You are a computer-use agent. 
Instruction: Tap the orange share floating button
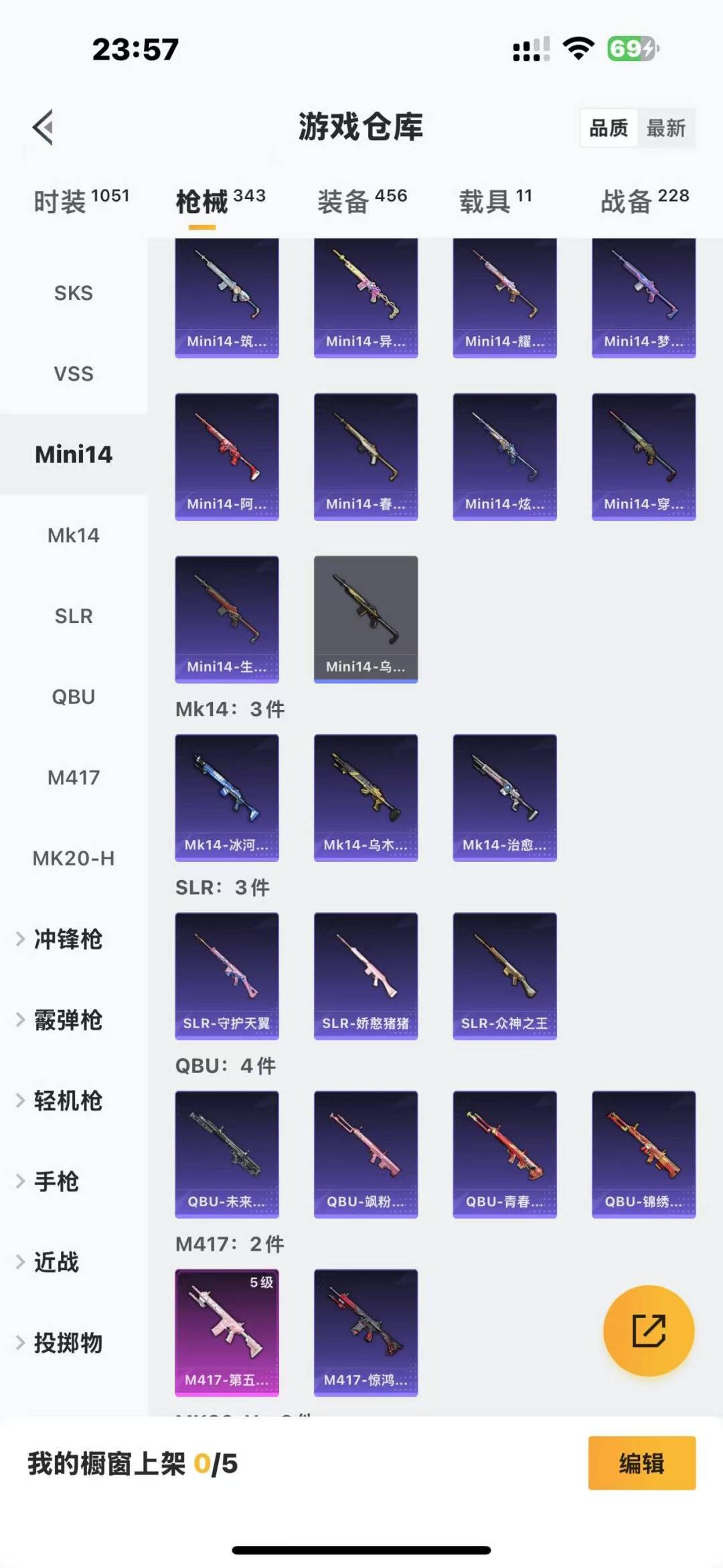click(649, 1330)
